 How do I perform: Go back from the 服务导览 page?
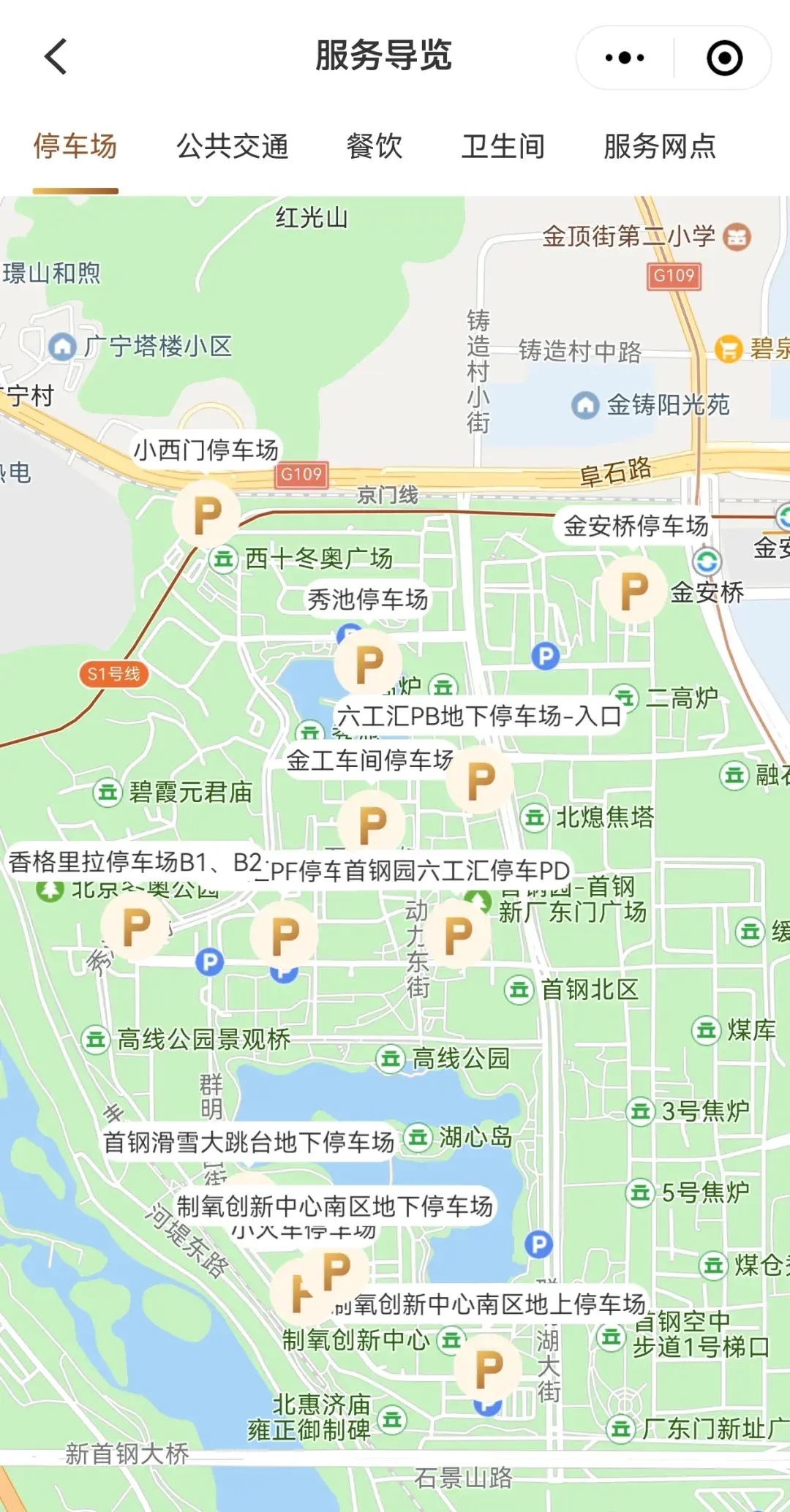(x=56, y=57)
